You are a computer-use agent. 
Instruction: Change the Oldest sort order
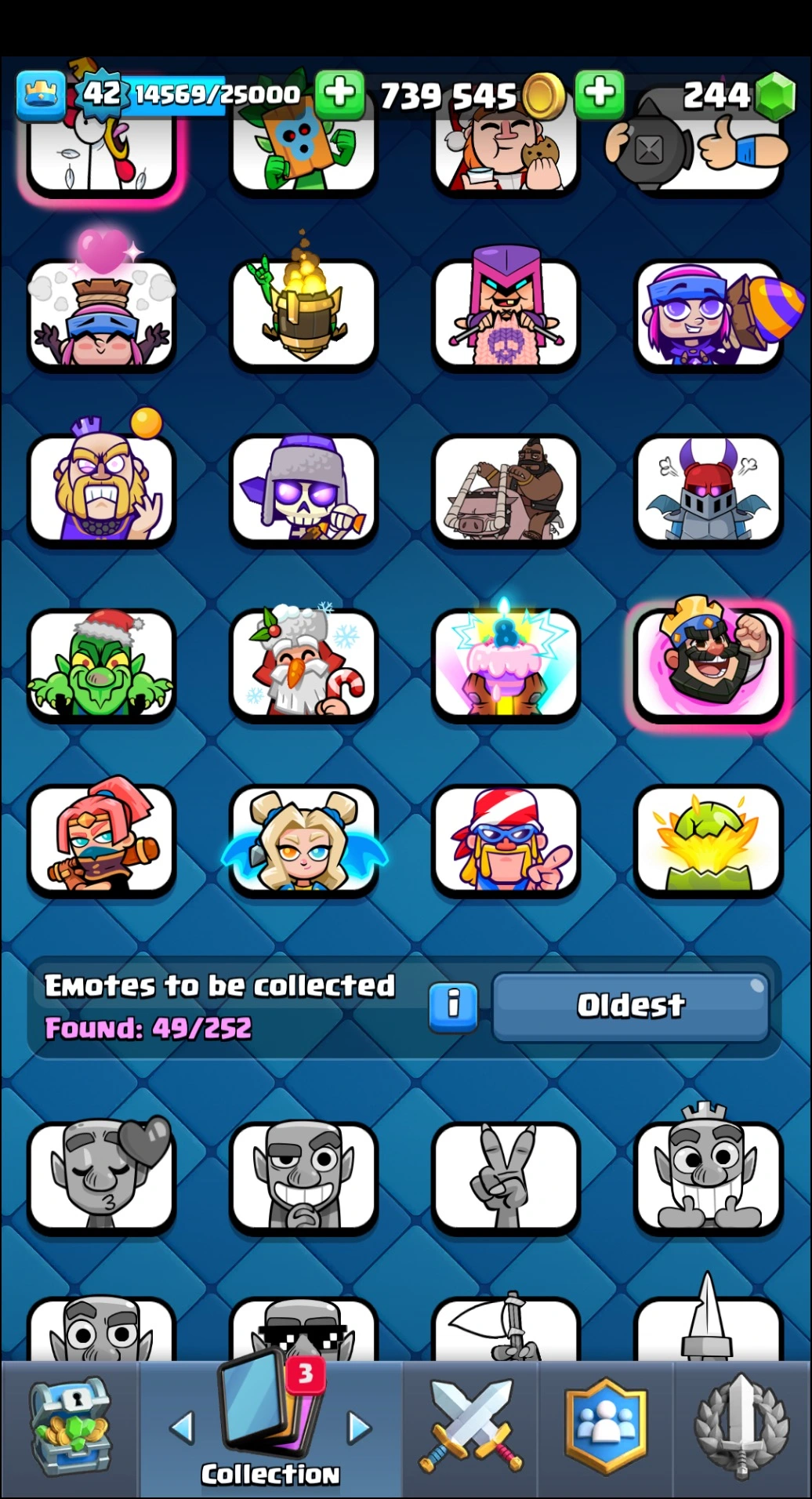tap(631, 1006)
